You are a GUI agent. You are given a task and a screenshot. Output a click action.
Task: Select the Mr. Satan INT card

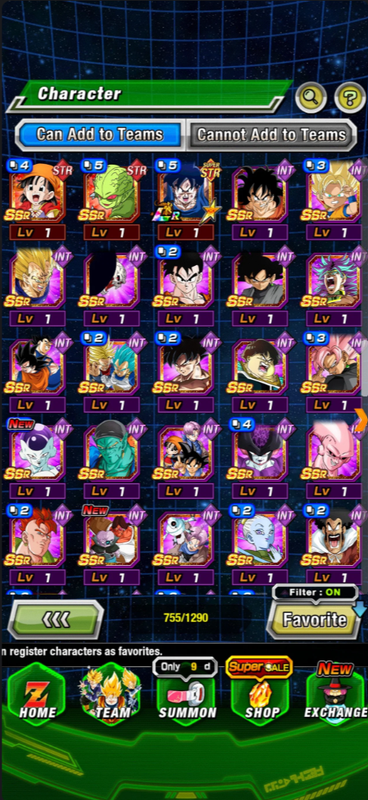[334, 544]
